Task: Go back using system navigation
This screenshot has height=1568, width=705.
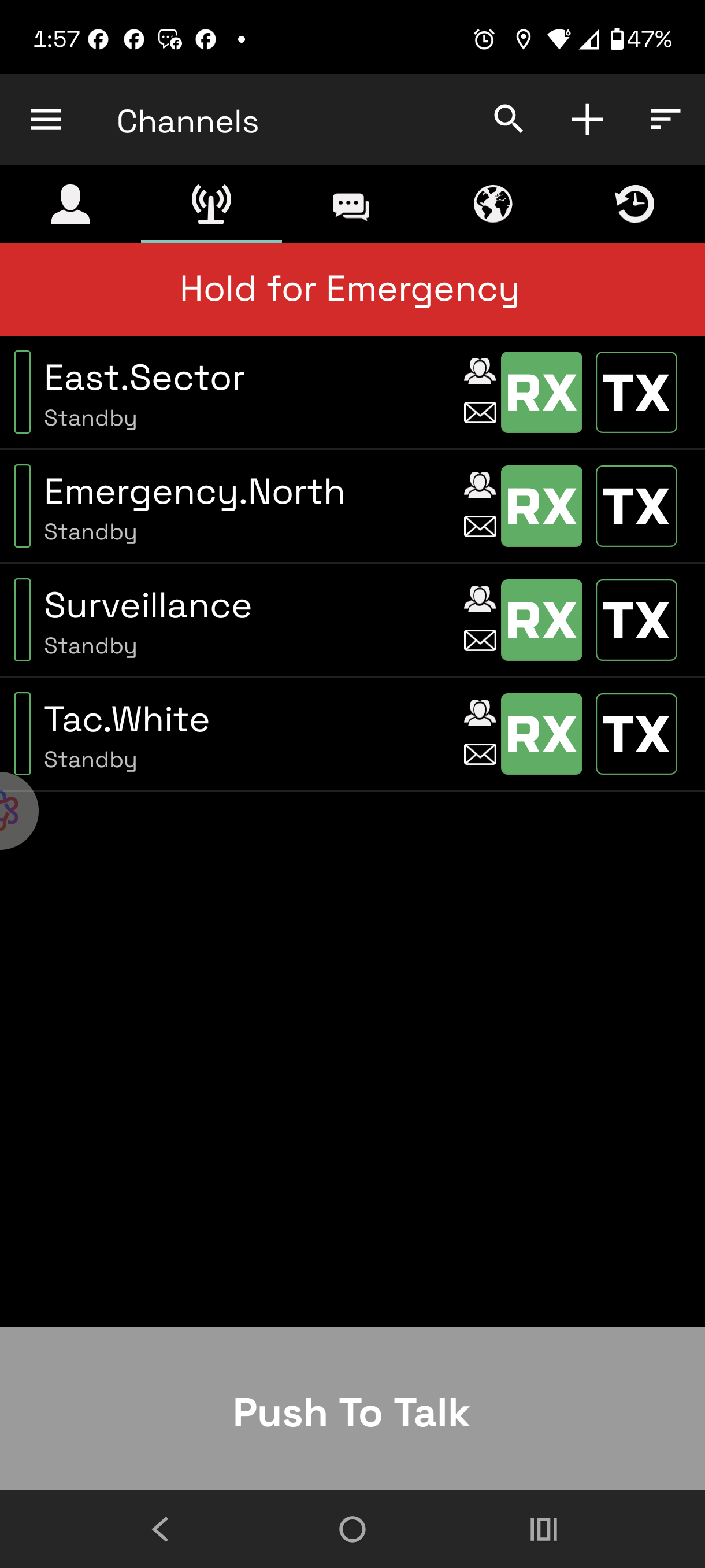Action: pyautogui.click(x=160, y=1529)
